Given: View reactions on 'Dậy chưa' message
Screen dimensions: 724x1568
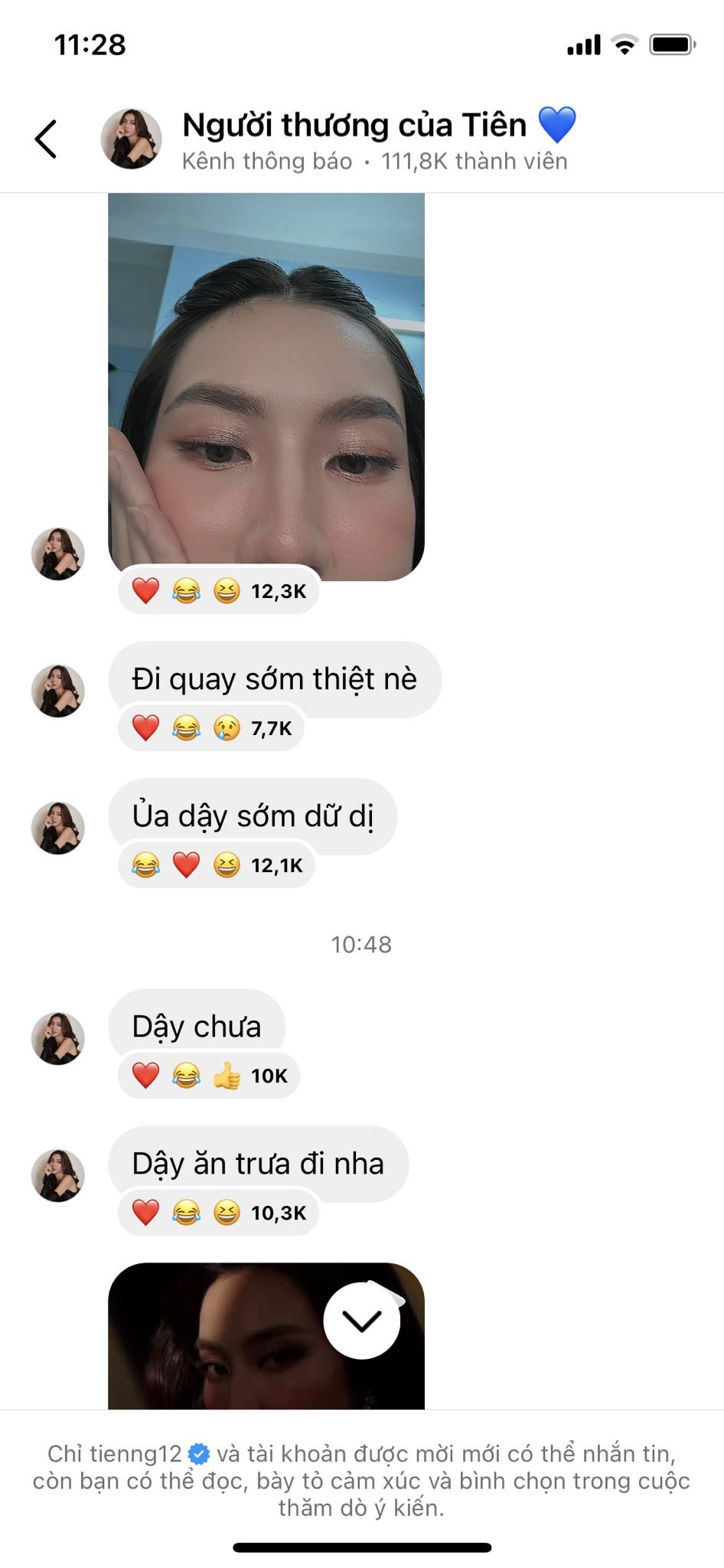Looking at the screenshot, I should pos(209,1076).
